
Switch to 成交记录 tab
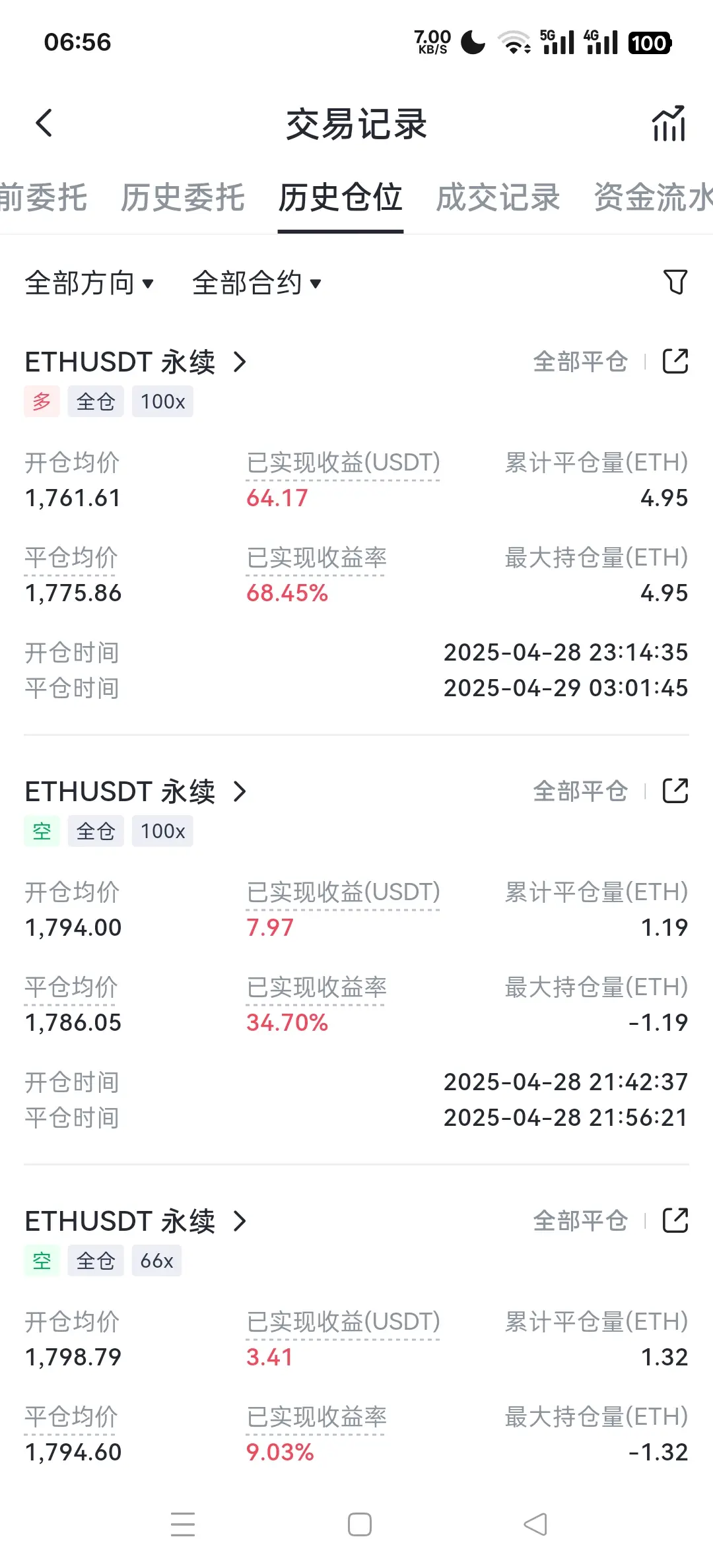[x=498, y=197]
